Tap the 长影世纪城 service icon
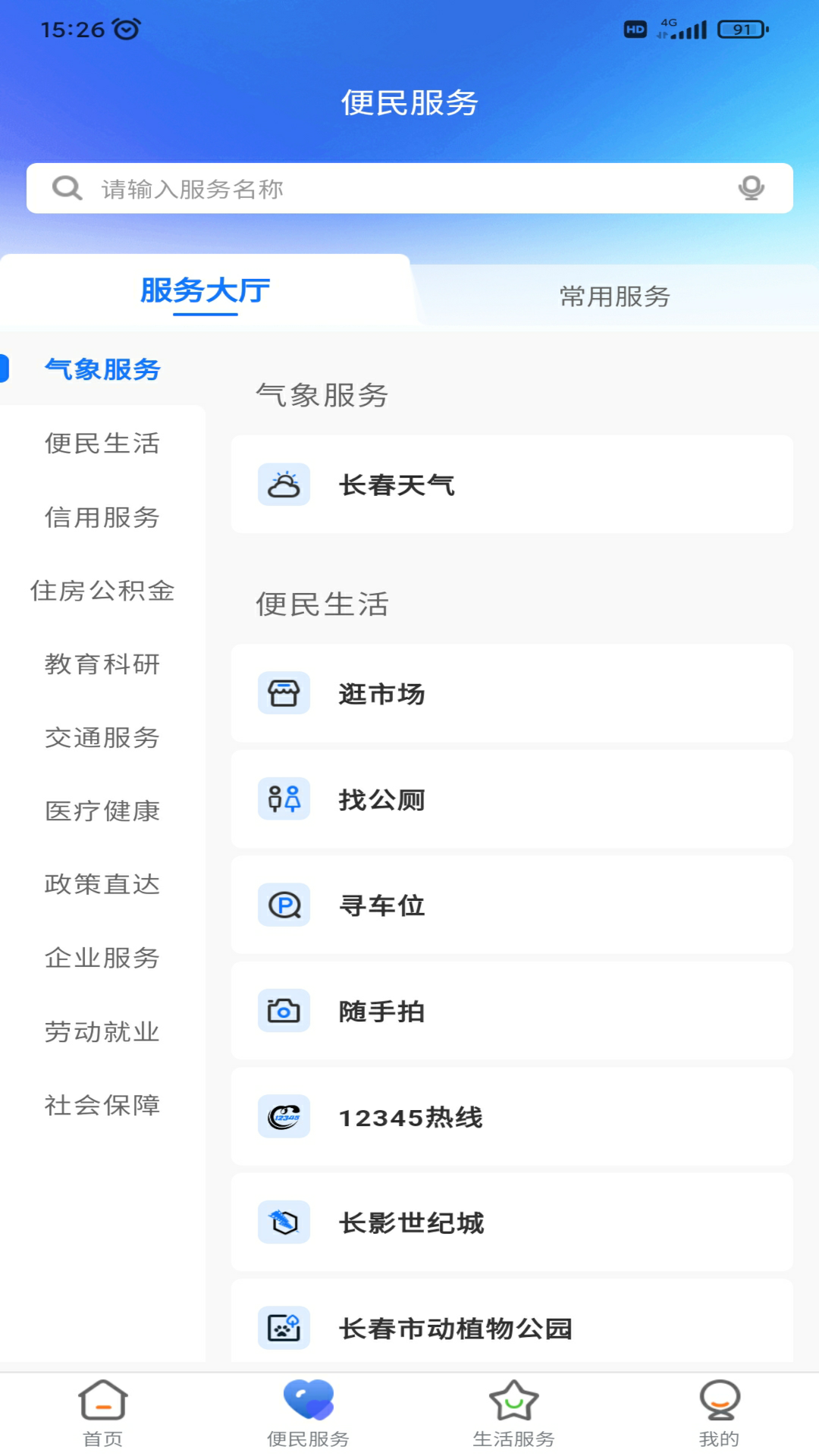This screenshot has width=819, height=1456. point(284,1223)
